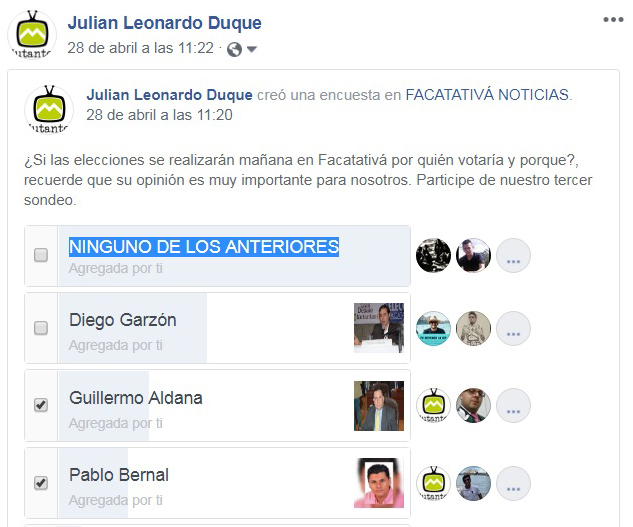Open Pablo Bernal's candidate photo
Image resolution: width=633 pixels, height=527 pixels.
pos(378,483)
